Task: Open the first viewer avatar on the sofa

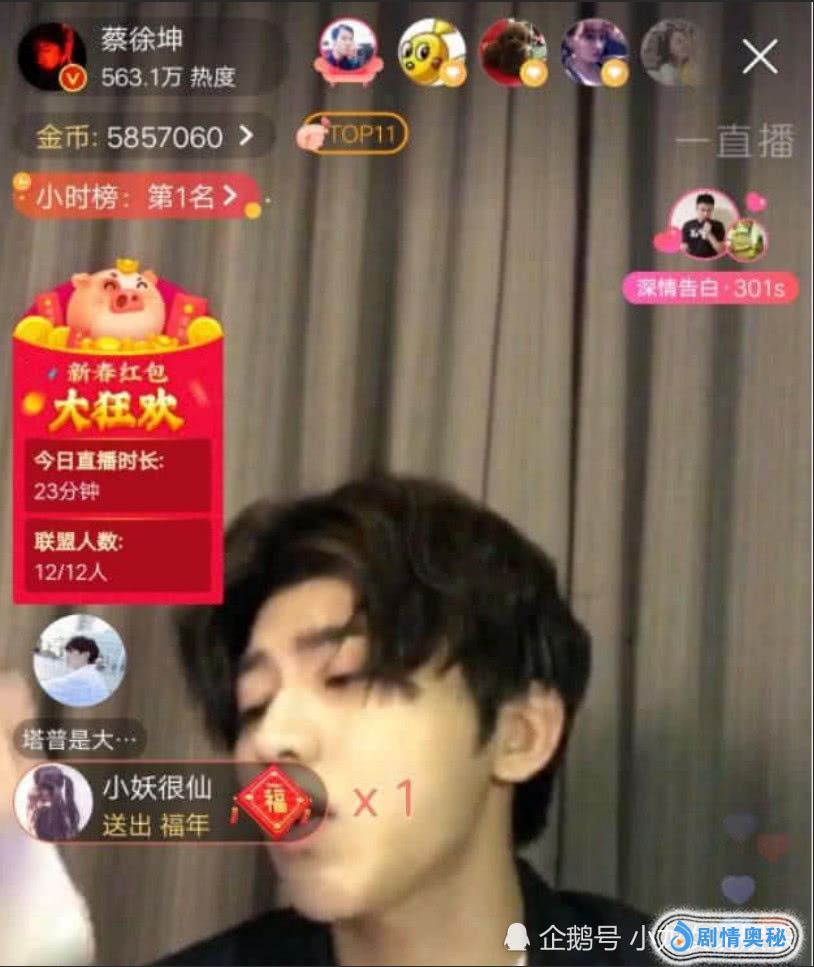Action: pos(348,52)
